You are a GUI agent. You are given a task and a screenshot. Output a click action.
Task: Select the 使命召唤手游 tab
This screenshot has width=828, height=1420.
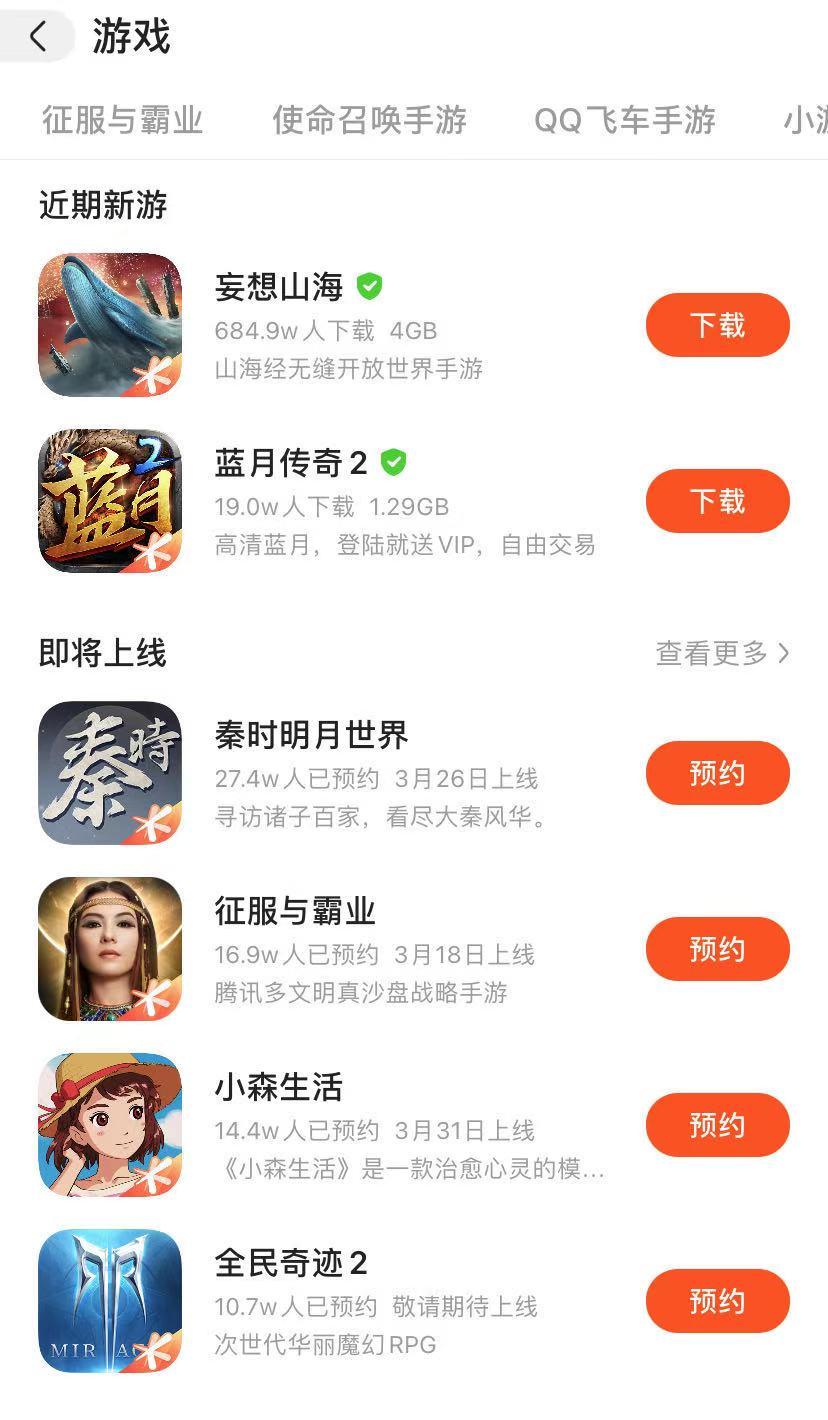click(369, 120)
